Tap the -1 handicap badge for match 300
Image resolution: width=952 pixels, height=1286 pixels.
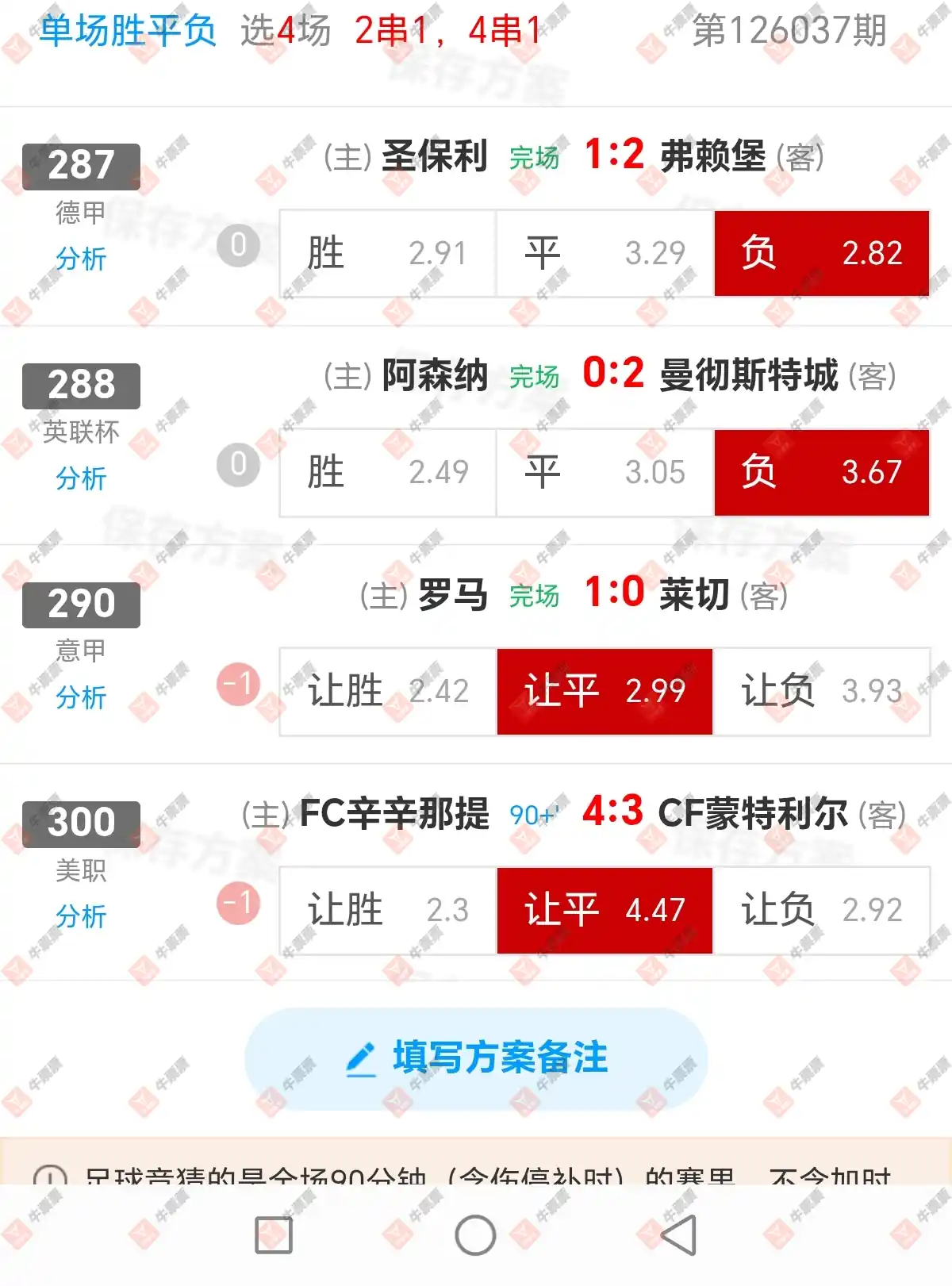[x=238, y=904]
